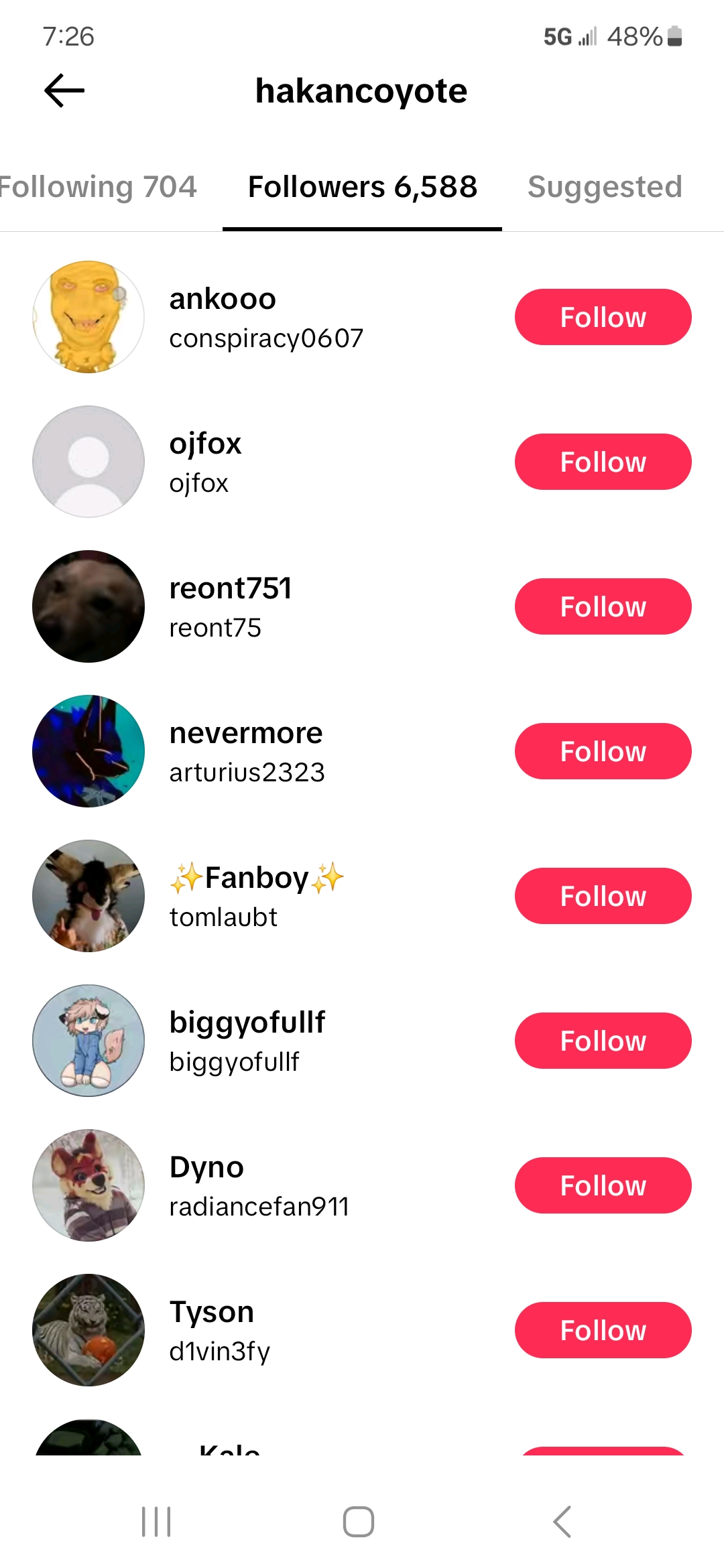The height and width of the screenshot is (1568, 724).
Task: Follow ankooo (conspiracy0607)
Action: point(603,317)
